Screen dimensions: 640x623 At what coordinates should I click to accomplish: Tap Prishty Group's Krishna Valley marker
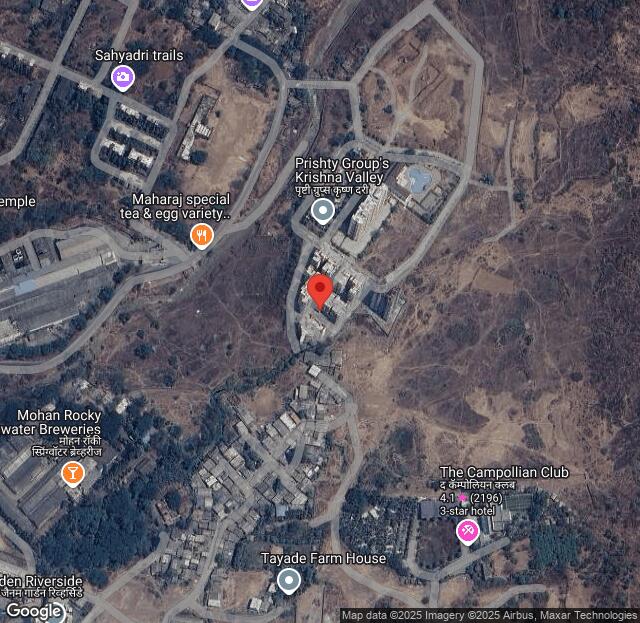[x=322, y=210]
